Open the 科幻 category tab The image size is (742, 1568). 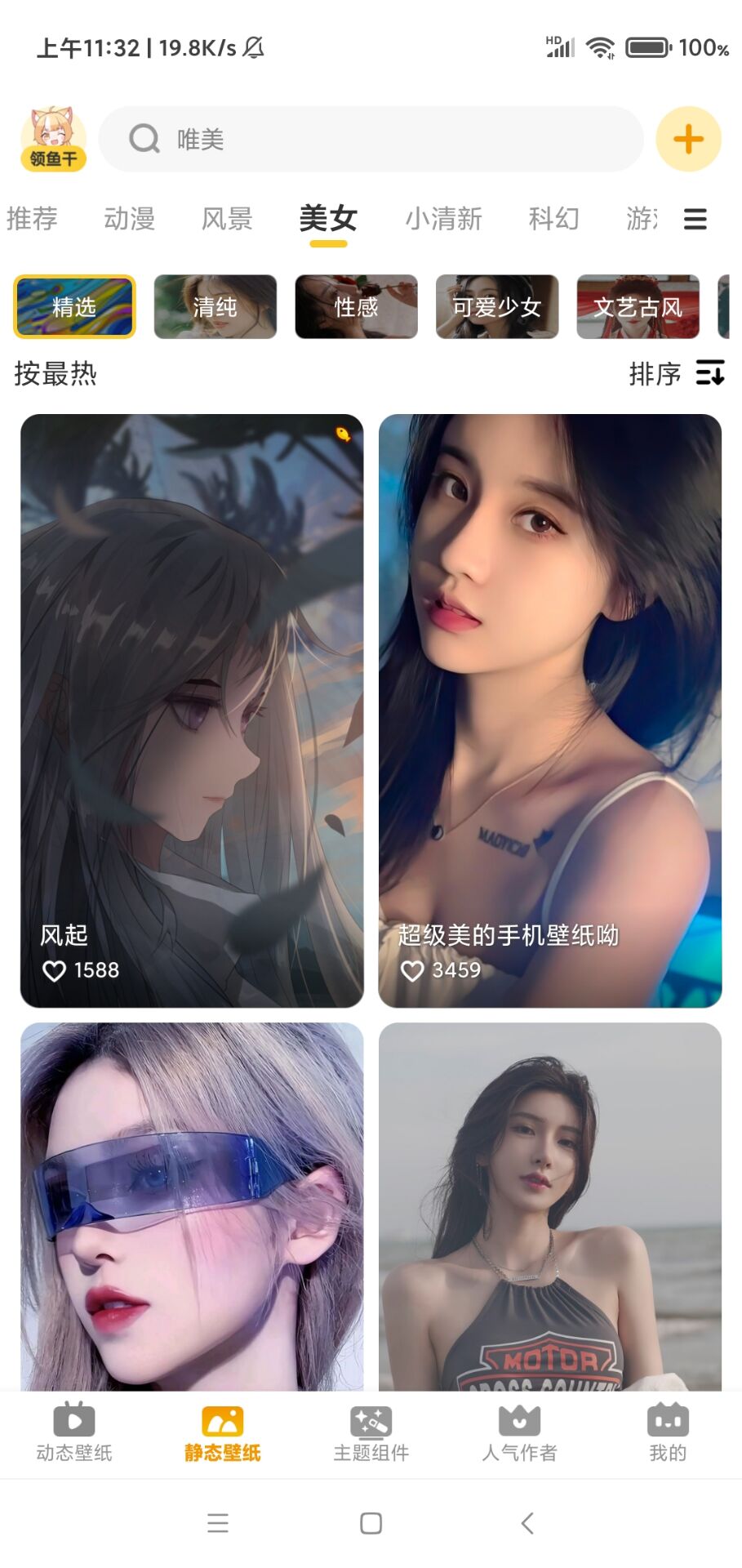click(553, 219)
